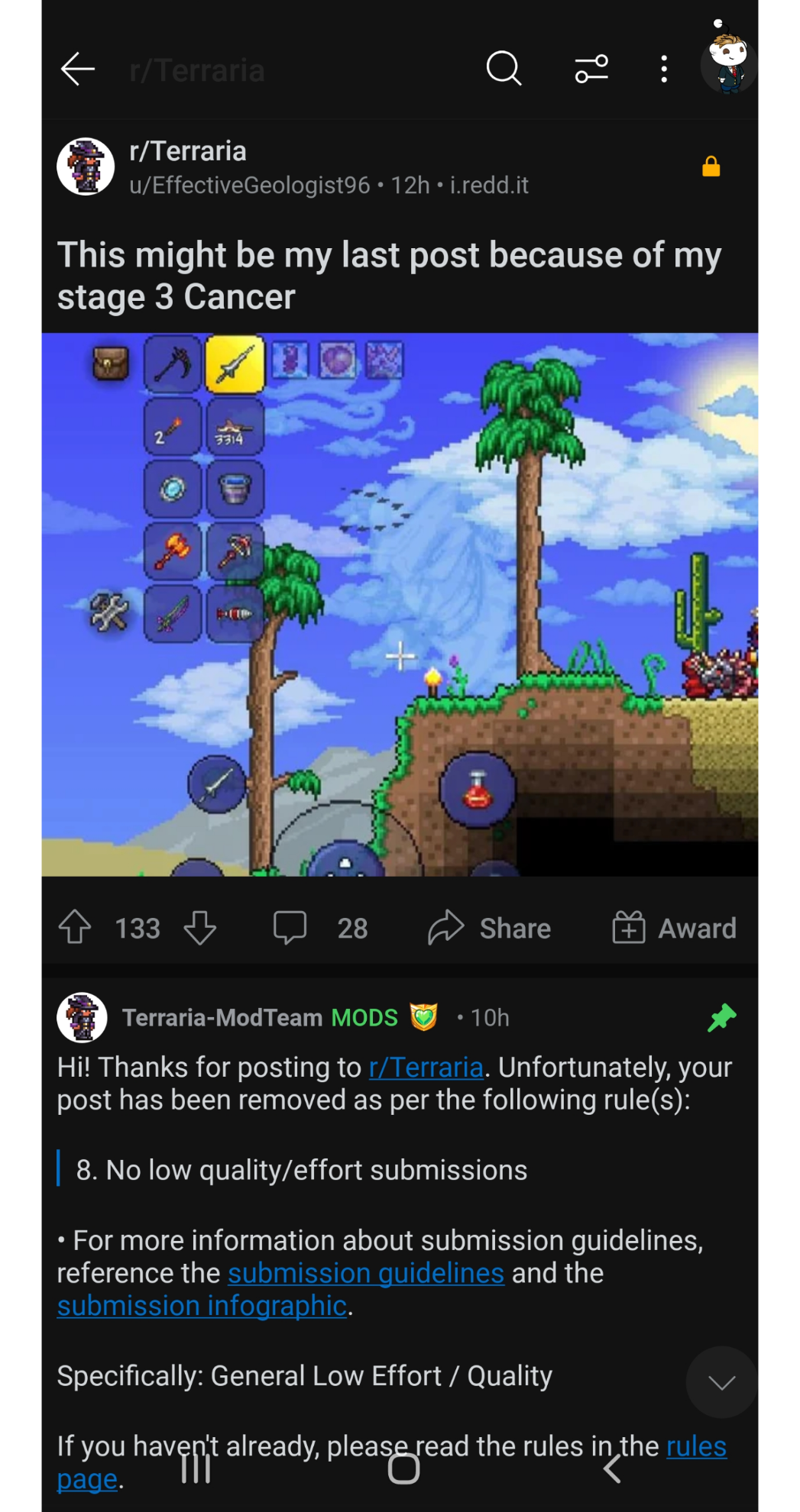Give an Award to the post
The image size is (800, 1512).
[x=674, y=928]
